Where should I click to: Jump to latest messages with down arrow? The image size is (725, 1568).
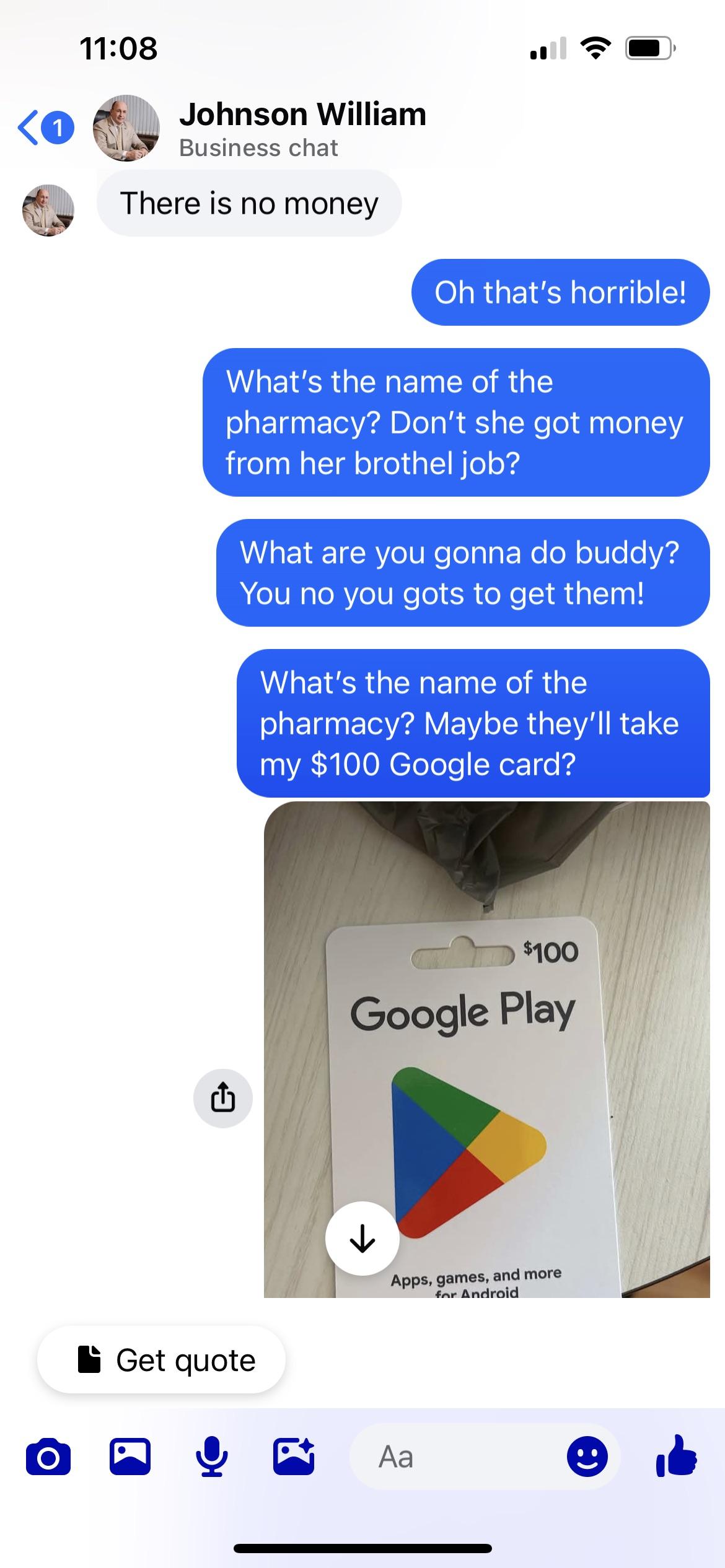point(362,1239)
